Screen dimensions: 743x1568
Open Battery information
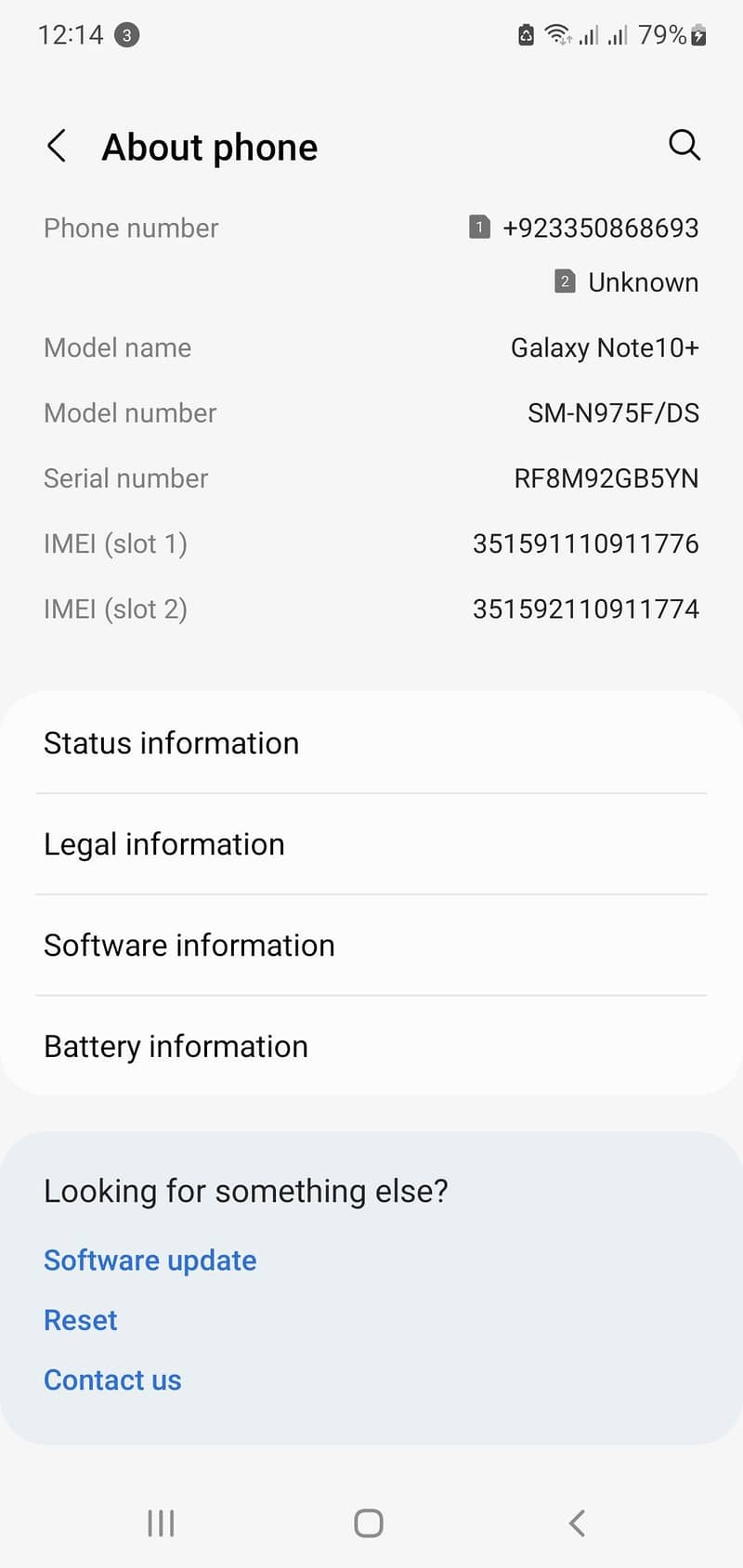(176, 1046)
